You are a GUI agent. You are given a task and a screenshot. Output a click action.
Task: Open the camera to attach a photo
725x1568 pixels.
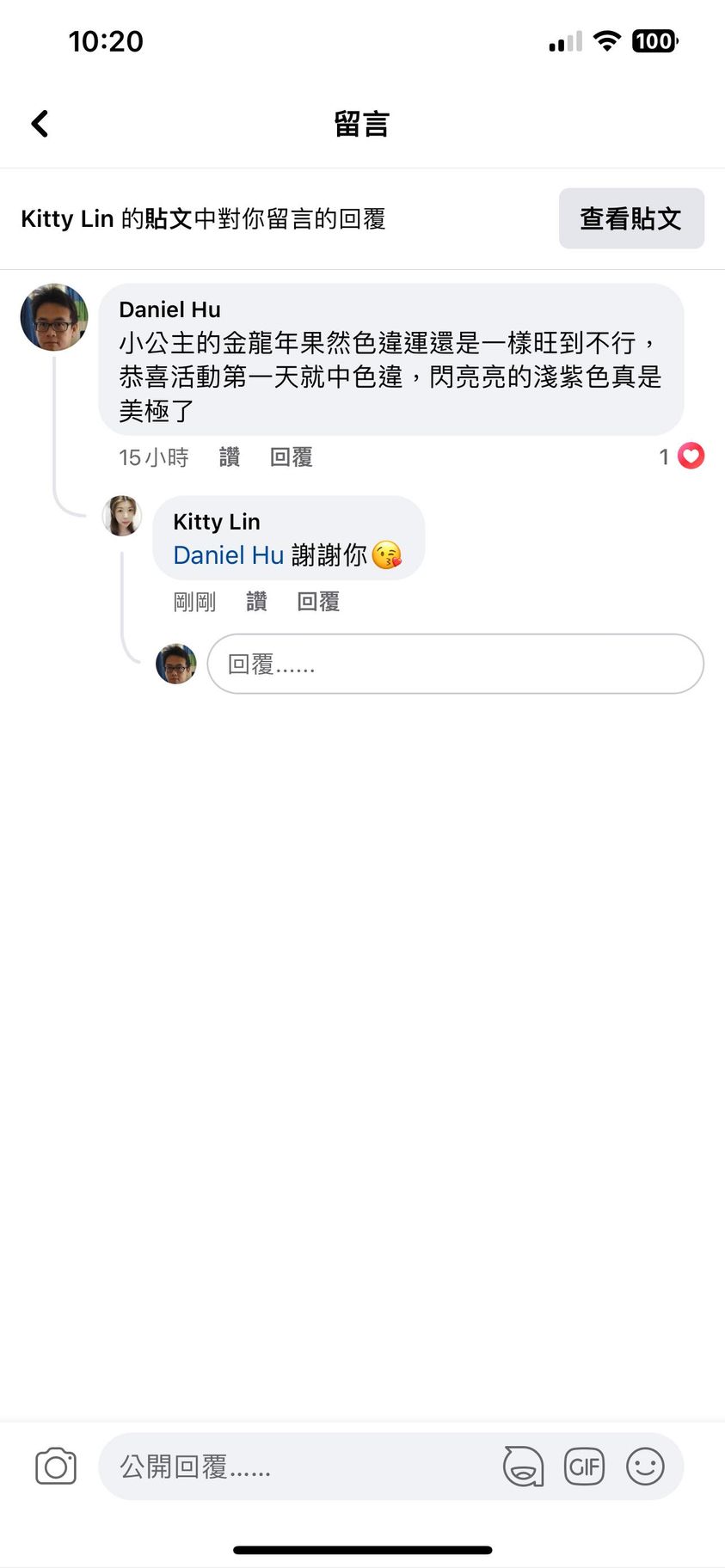tap(56, 1467)
